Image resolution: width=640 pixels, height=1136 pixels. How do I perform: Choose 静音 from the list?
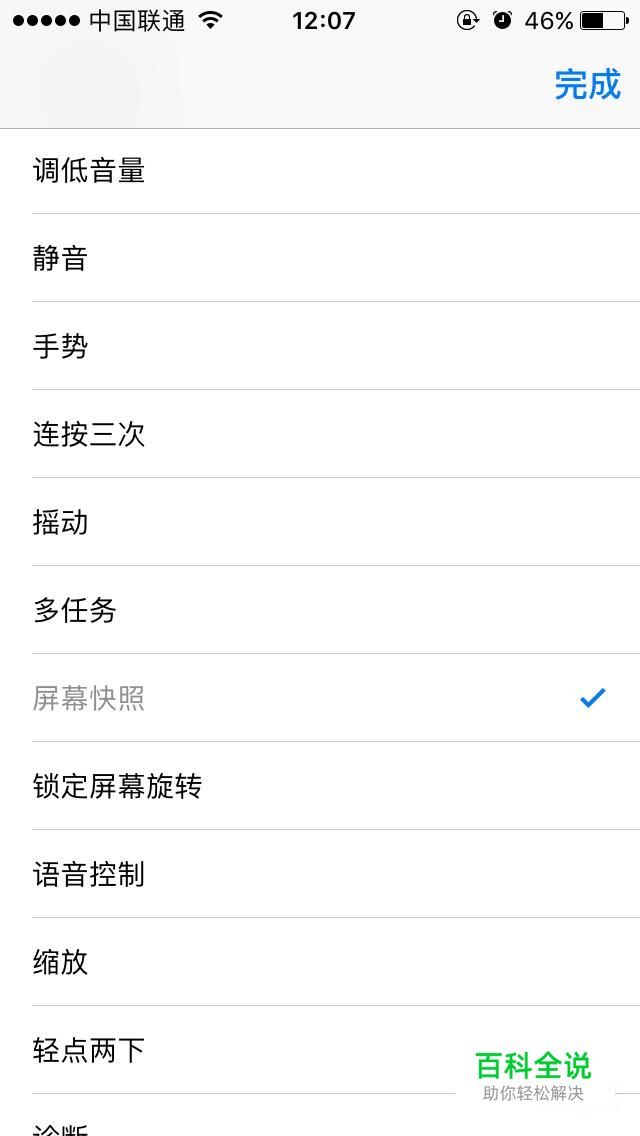tap(320, 258)
